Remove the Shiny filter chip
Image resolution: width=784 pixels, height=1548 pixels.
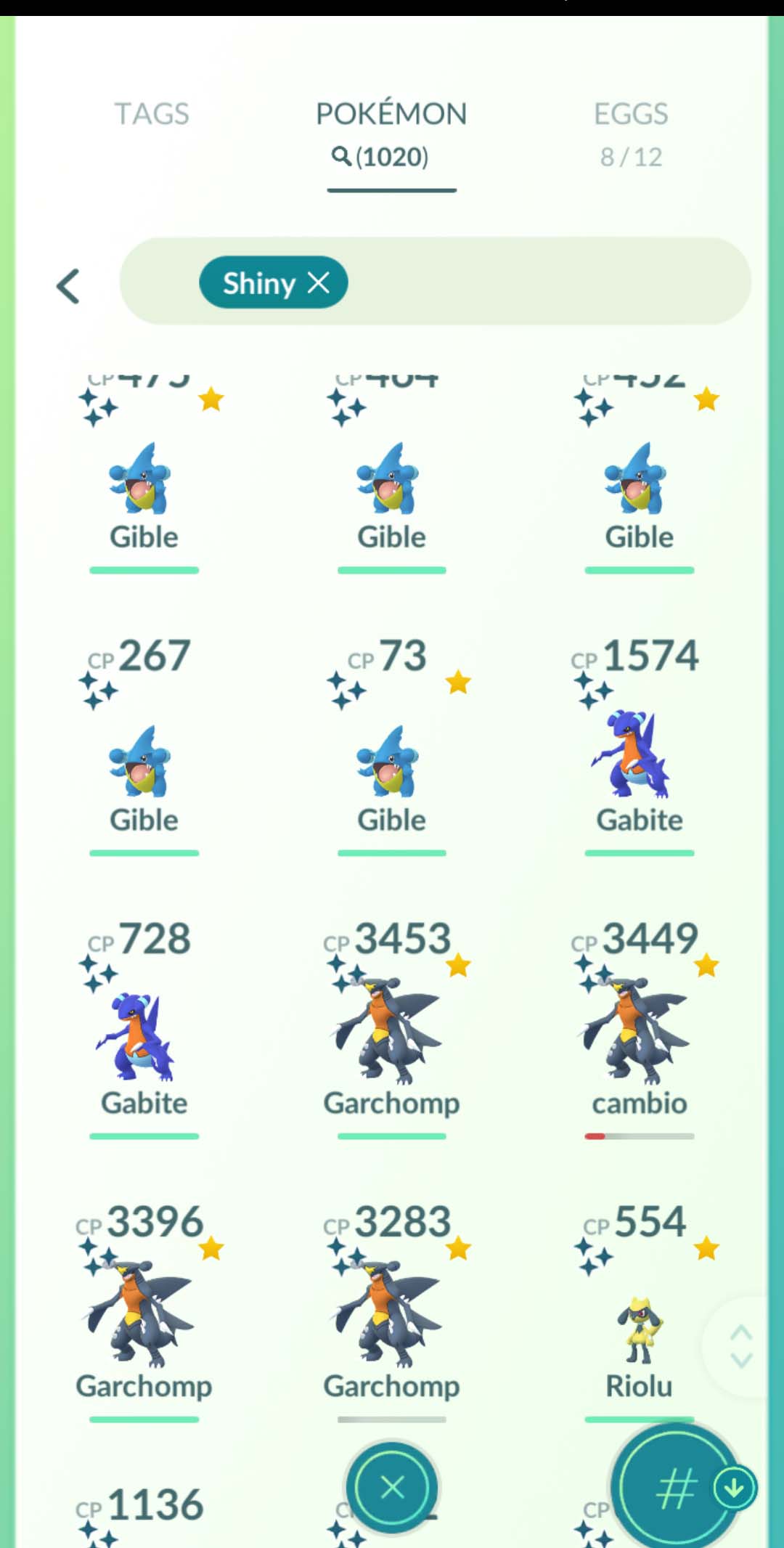(x=319, y=282)
